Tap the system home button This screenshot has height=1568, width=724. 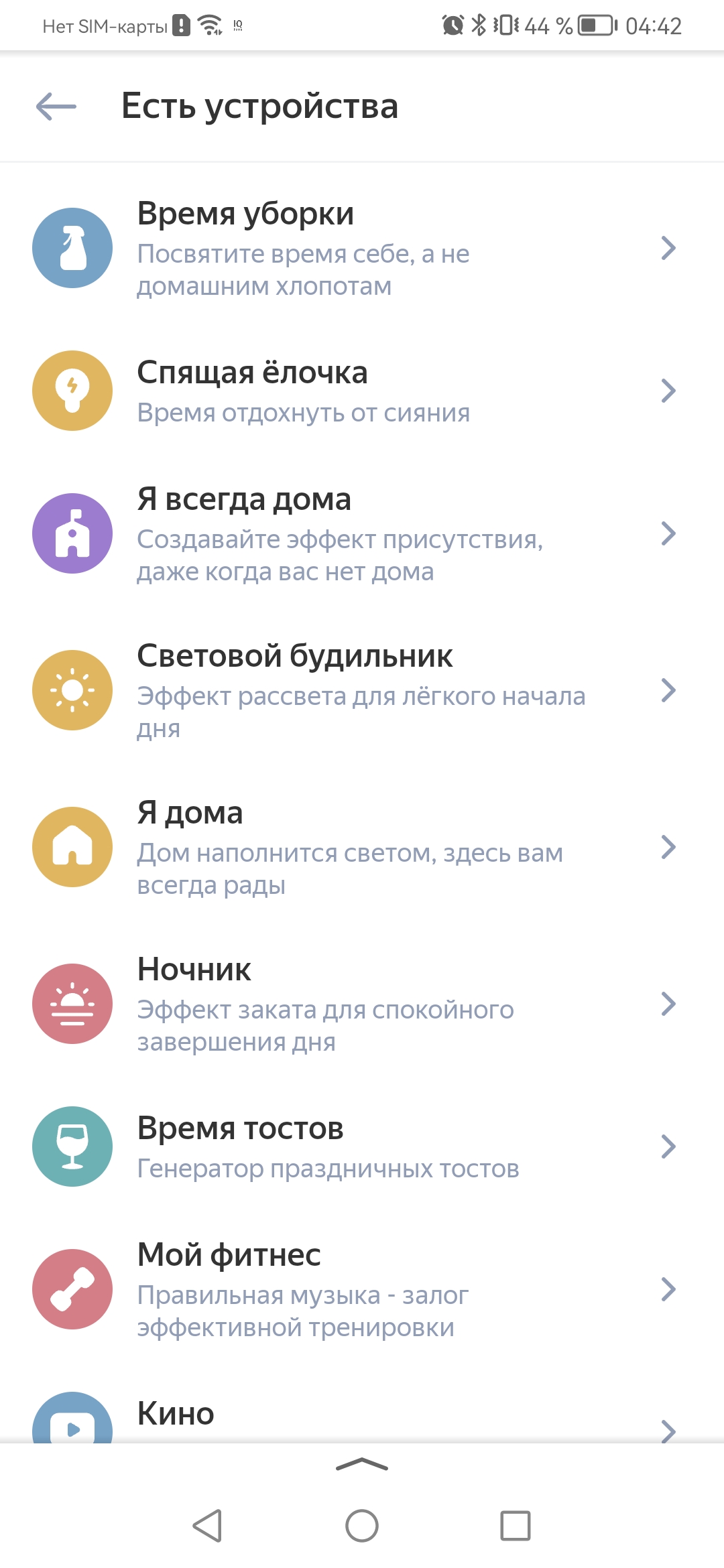362,1526
